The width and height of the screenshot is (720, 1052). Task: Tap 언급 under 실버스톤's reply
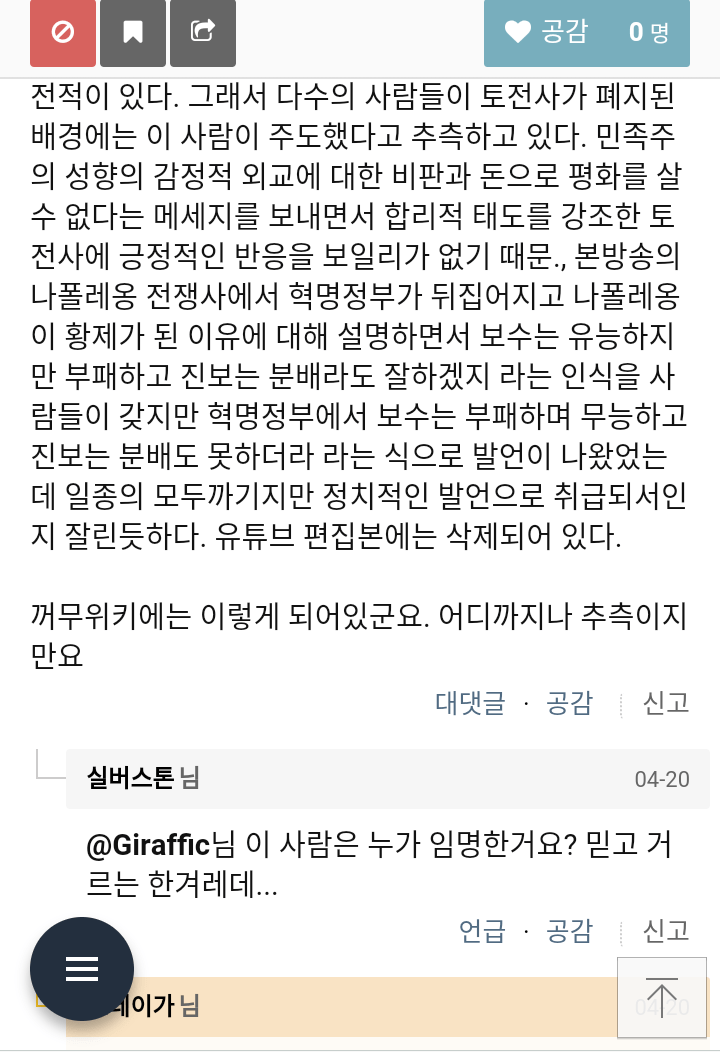[482, 931]
